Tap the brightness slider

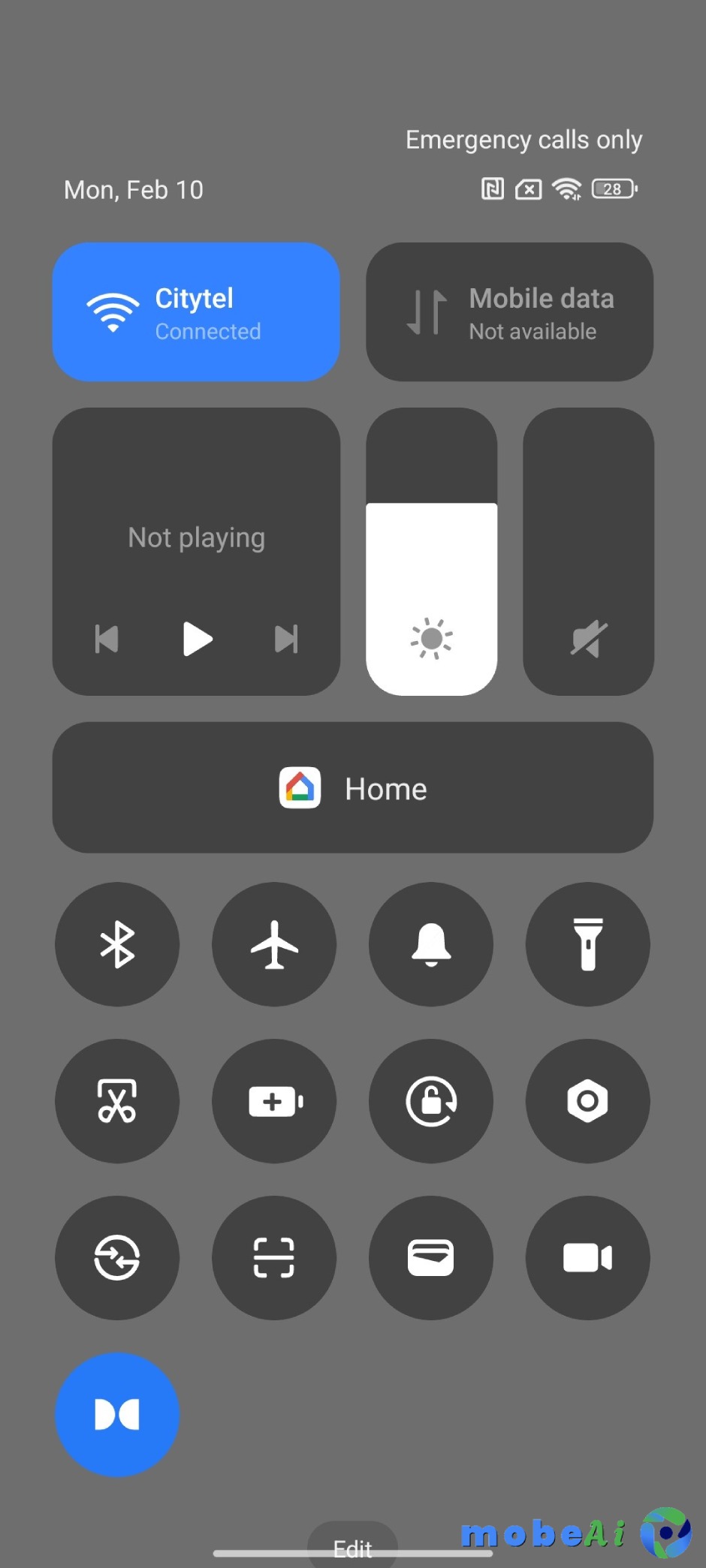point(431,552)
